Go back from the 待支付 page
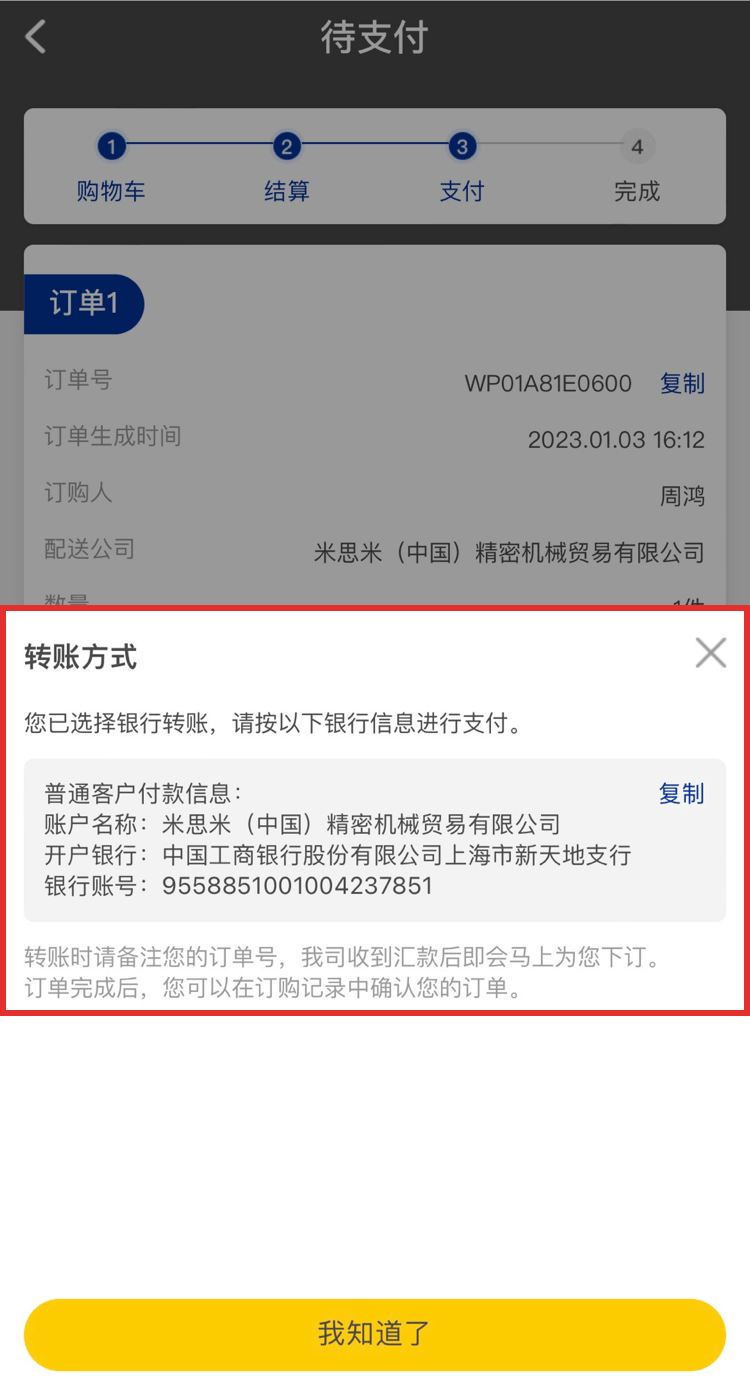 [x=36, y=38]
